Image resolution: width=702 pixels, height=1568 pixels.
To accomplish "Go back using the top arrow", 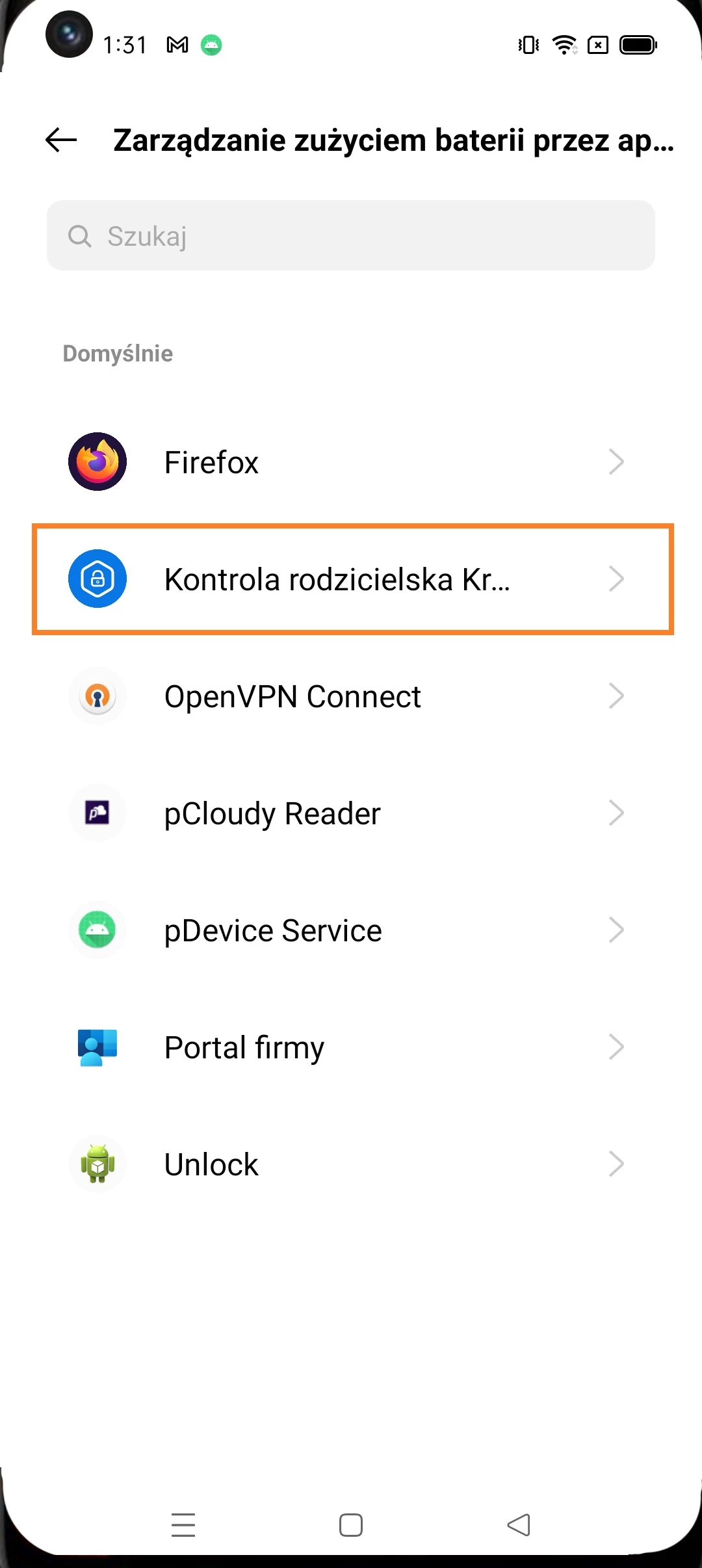I will [x=61, y=140].
